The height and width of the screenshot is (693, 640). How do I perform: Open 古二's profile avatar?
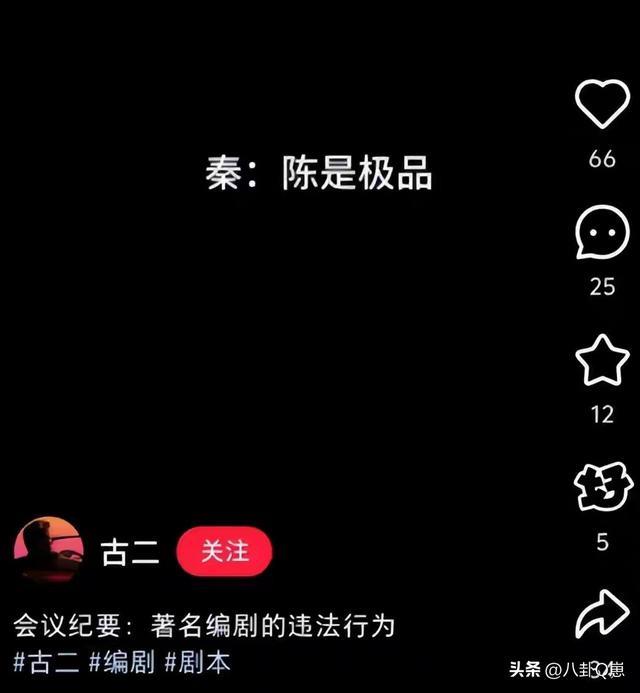pos(48,551)
